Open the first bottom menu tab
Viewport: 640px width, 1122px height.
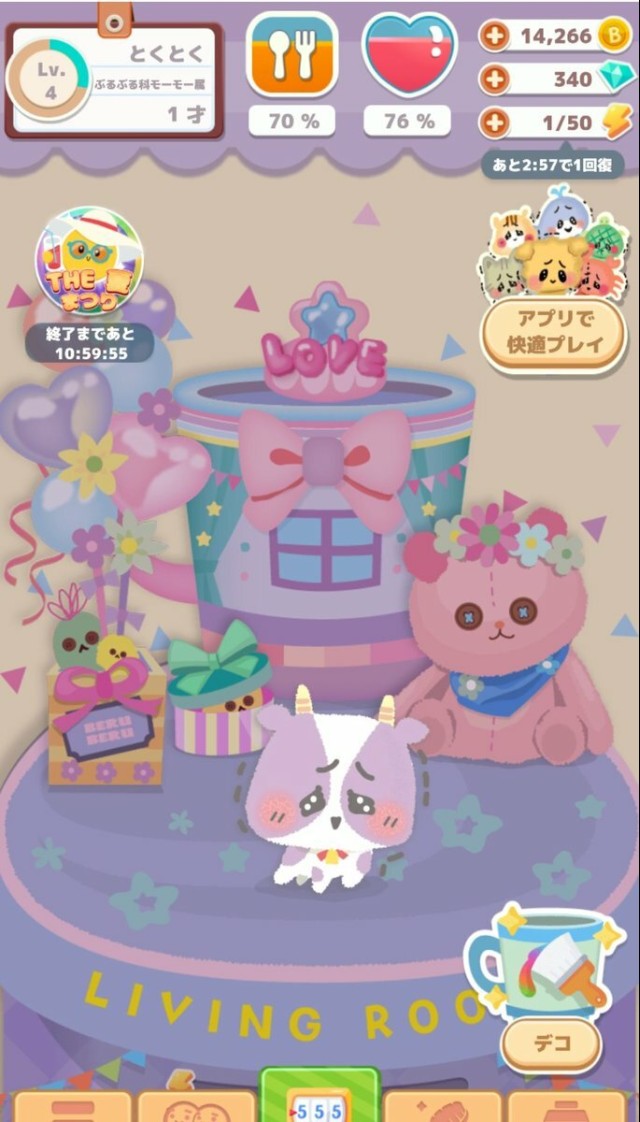tap(73, 1107)
